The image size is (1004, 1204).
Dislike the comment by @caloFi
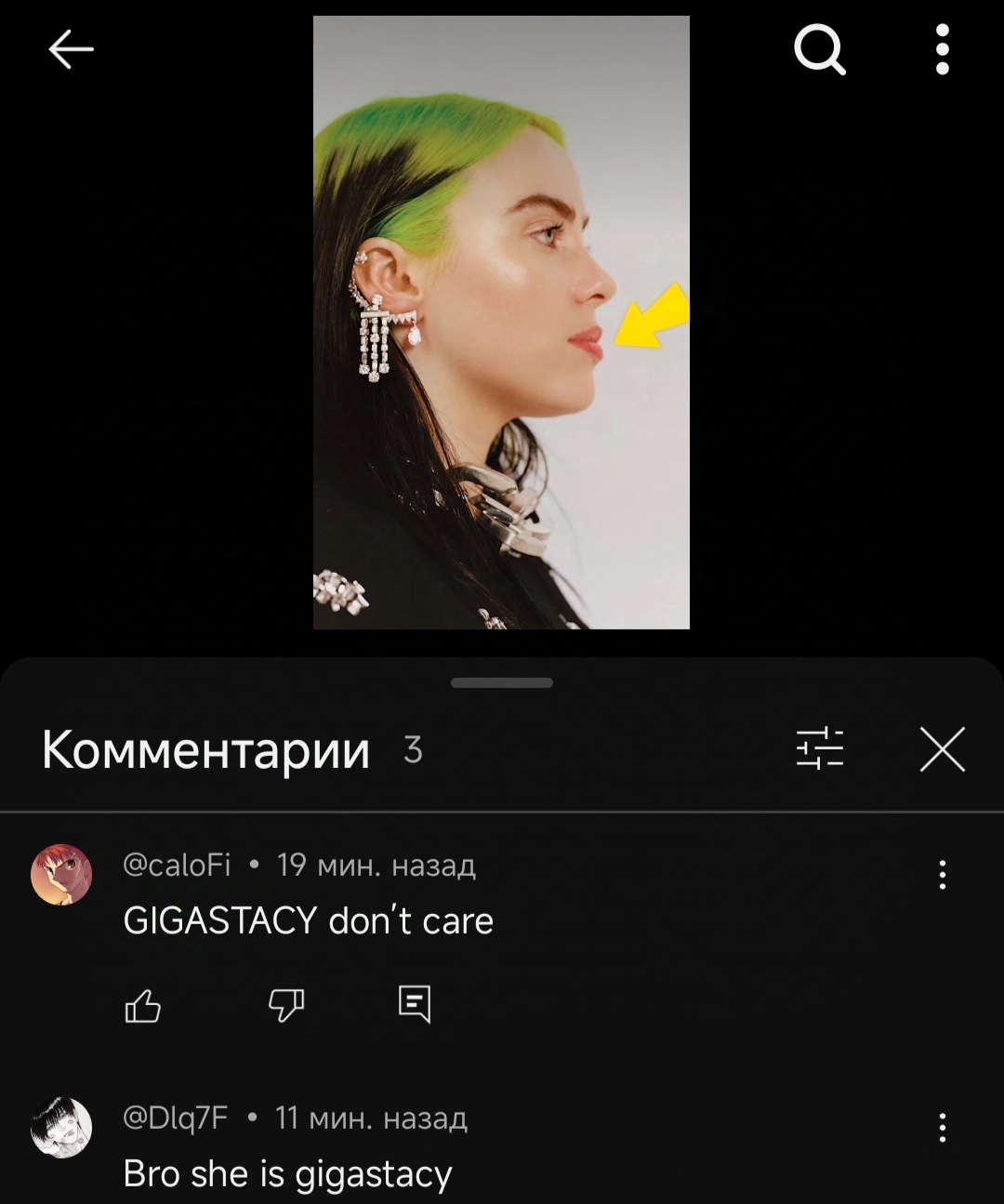click(285, 1005)
